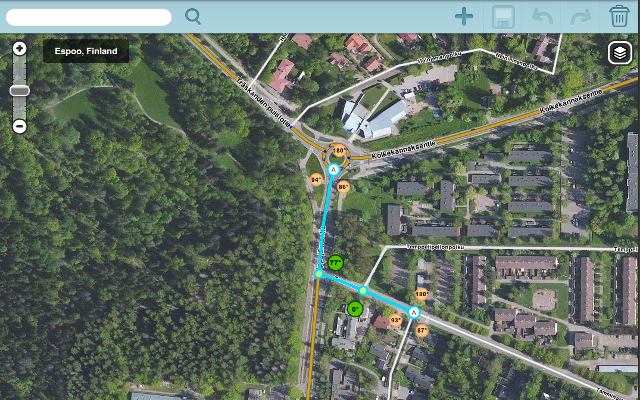Image resolution: width=640 pixels, height=400 pixels.
Task: Add a new item with plus
Action: (x=464, y=16)
